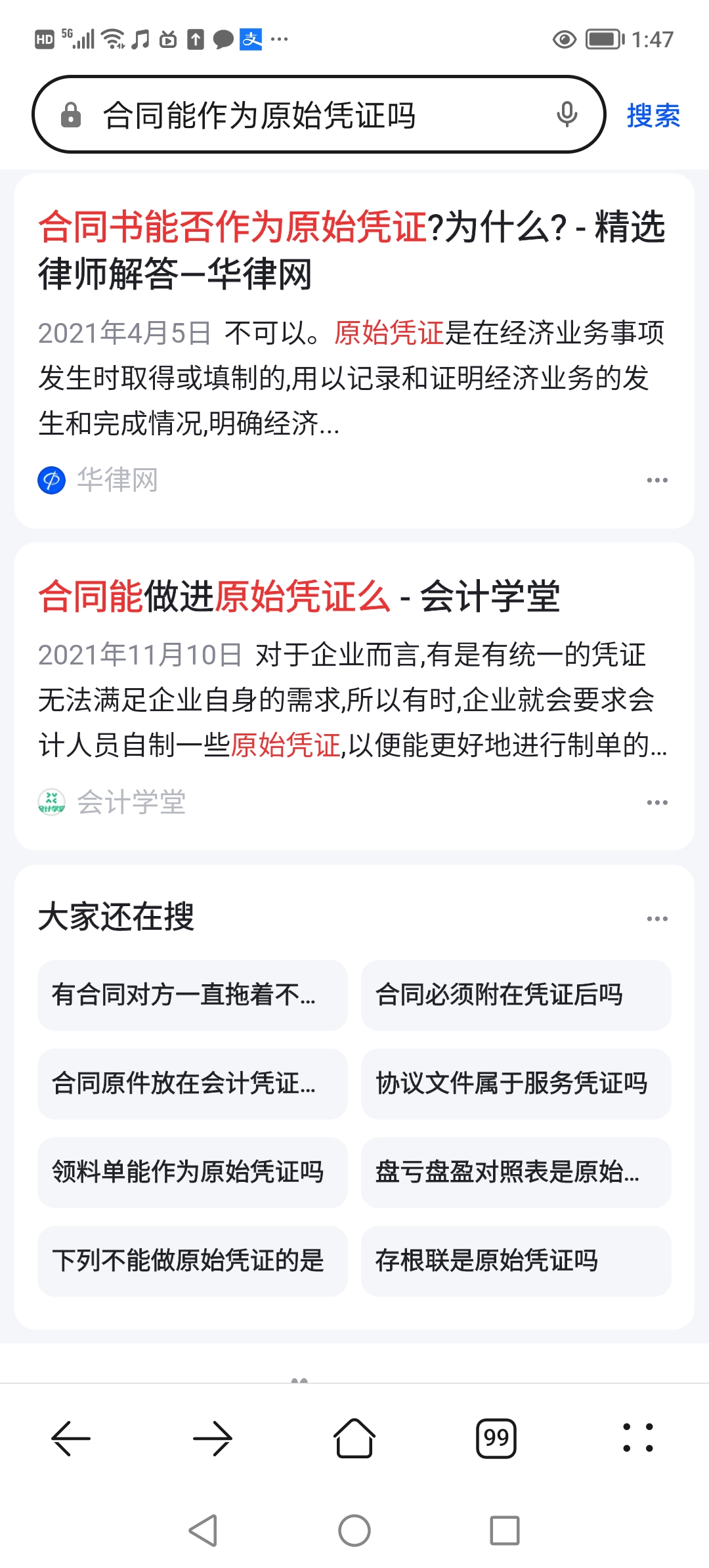Select the suggestion 合同原件放在会计凭证…

pyautogui.click(x=192, y=1083)
